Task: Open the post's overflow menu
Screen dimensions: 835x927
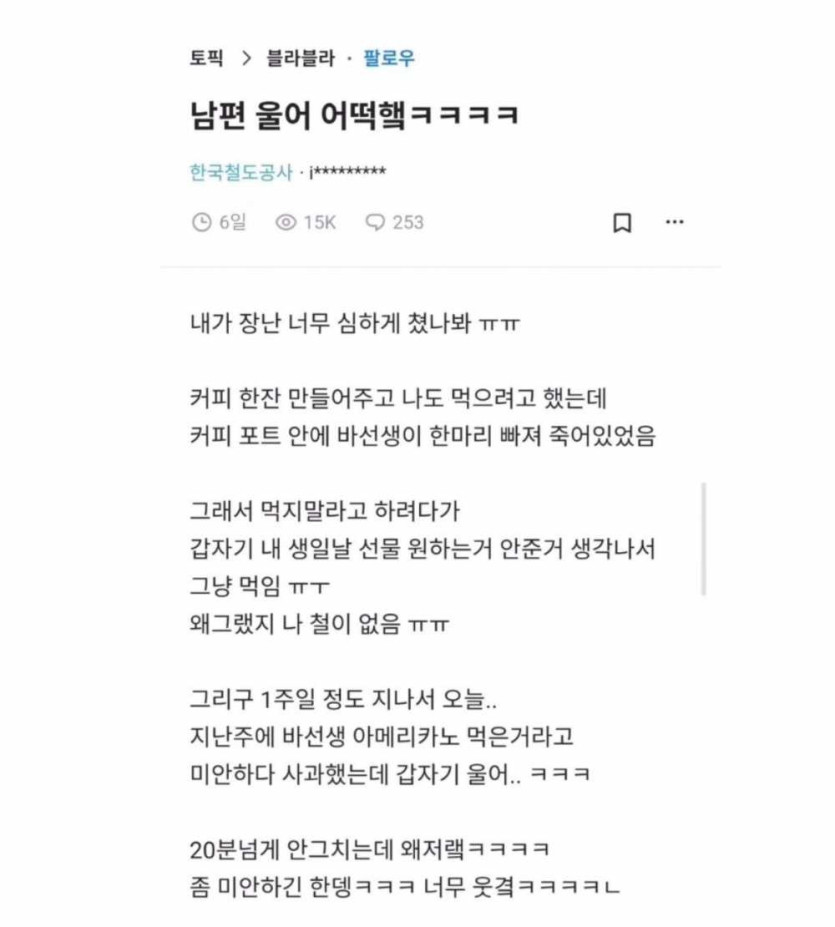Action: point(675,222)
